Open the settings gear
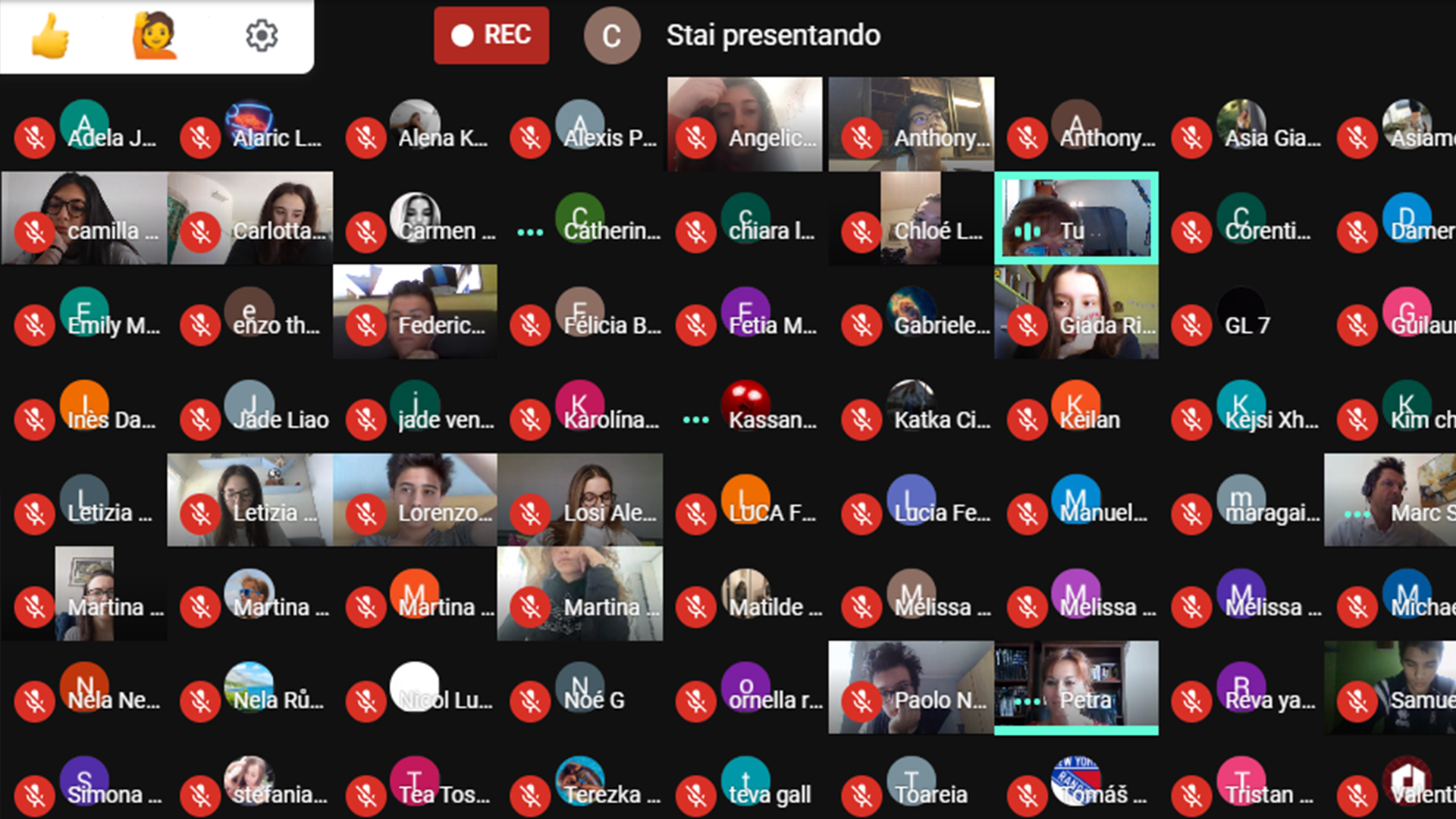This screenshot has width=1456, height=819. tap(262, 36)
